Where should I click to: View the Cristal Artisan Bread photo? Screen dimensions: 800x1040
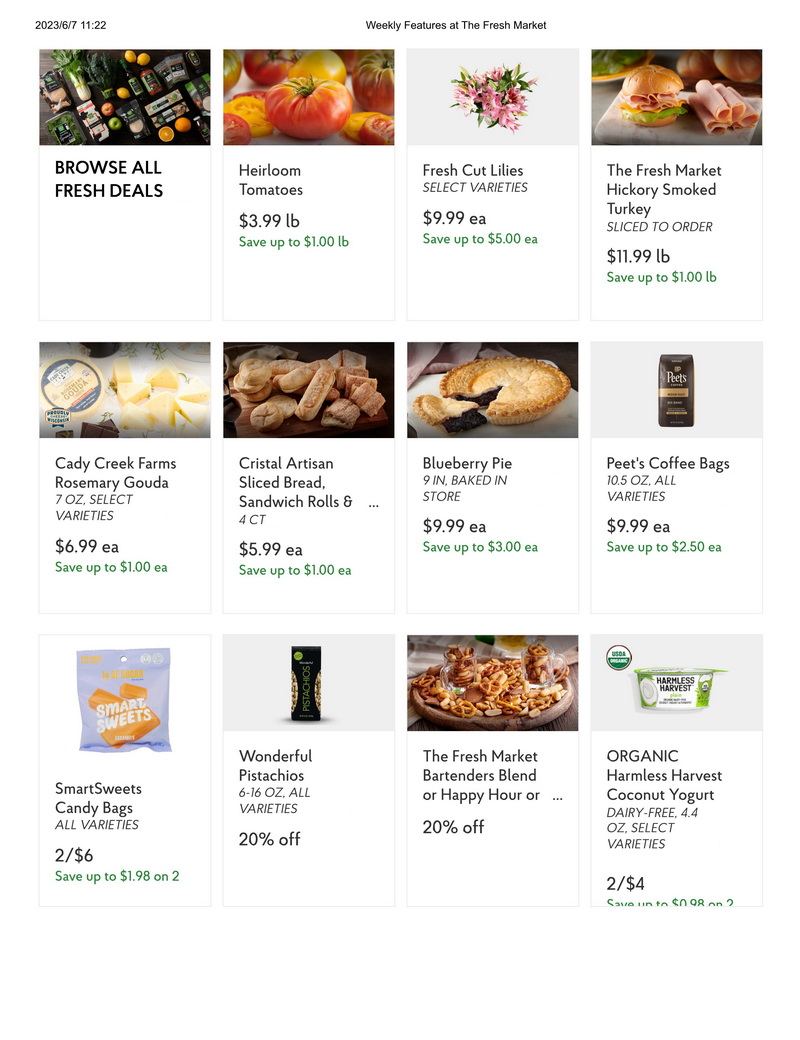(308, 389)
